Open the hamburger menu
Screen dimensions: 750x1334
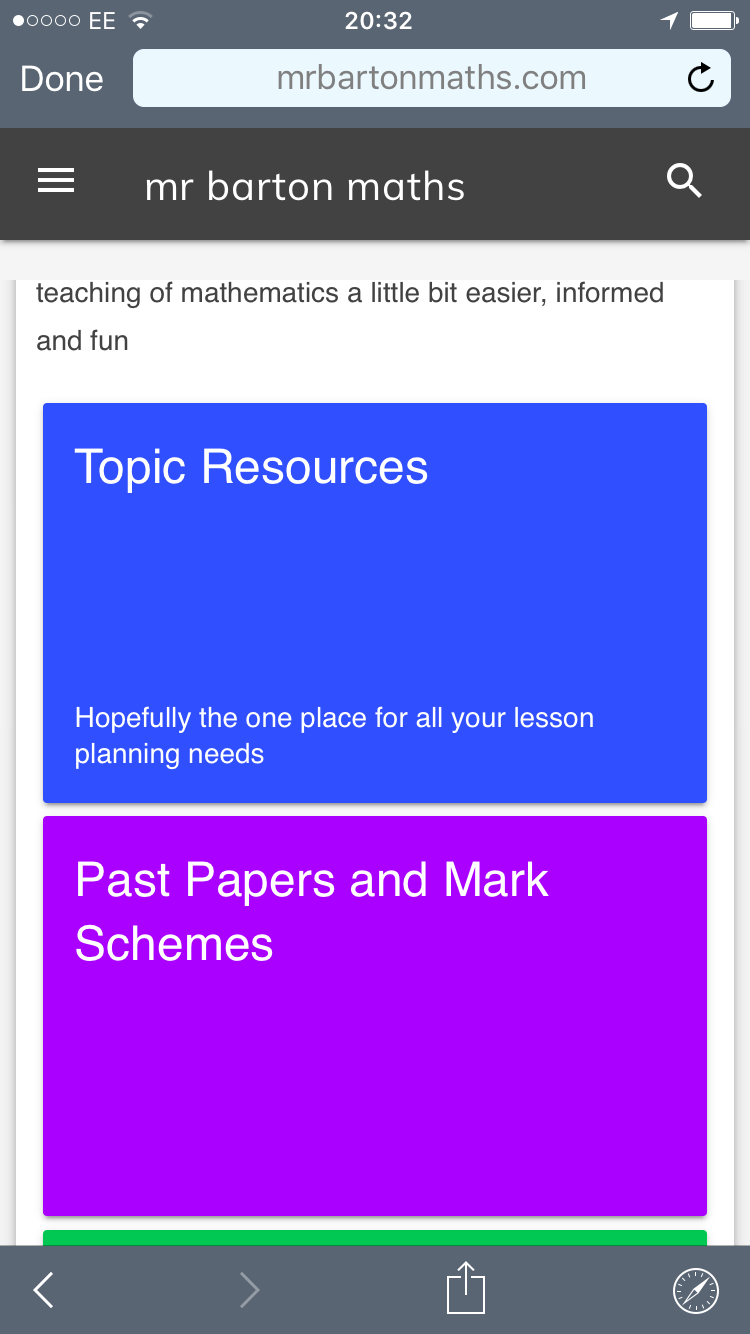tap(56, 181)
